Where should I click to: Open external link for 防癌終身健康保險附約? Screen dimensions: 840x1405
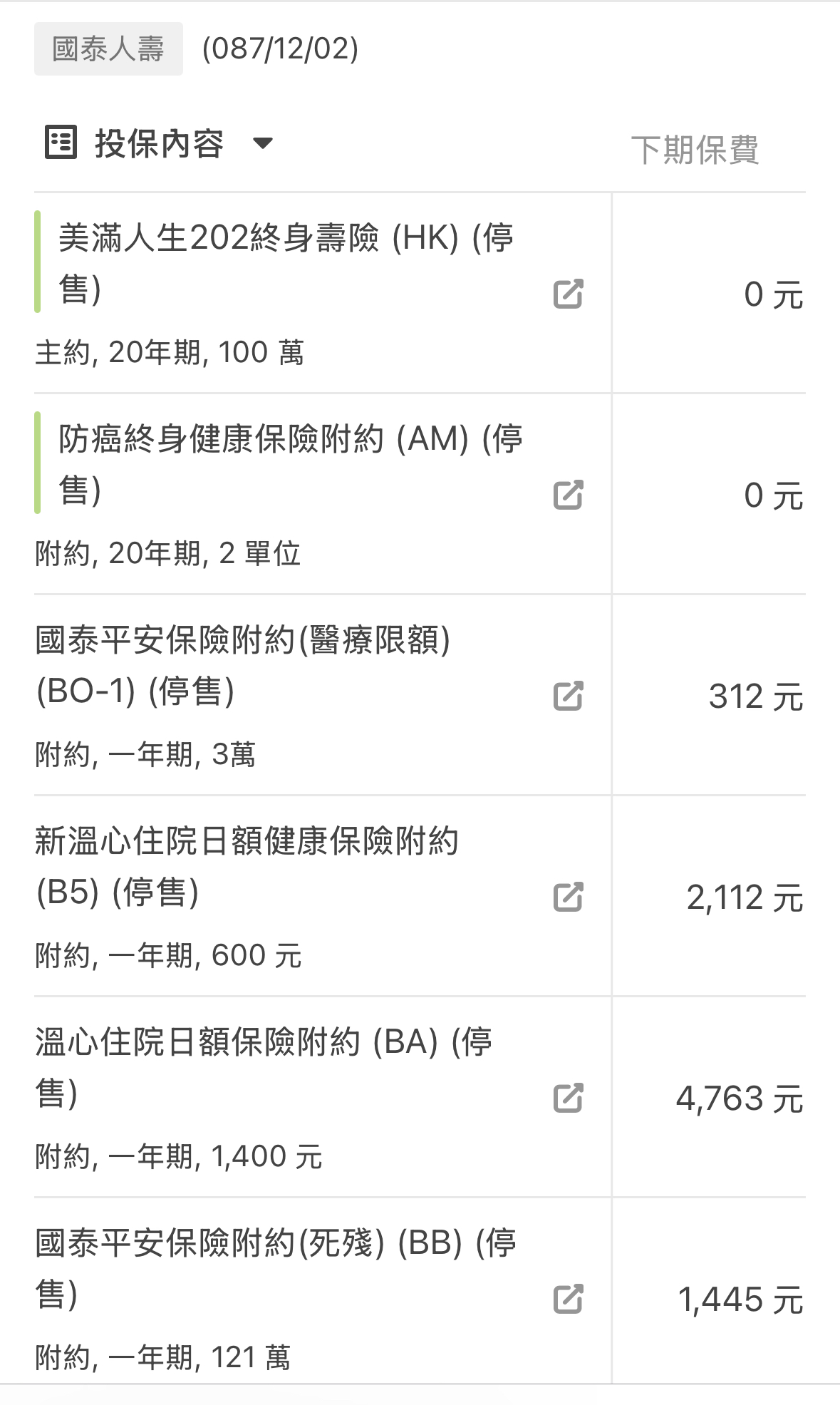tap(568, 495)
